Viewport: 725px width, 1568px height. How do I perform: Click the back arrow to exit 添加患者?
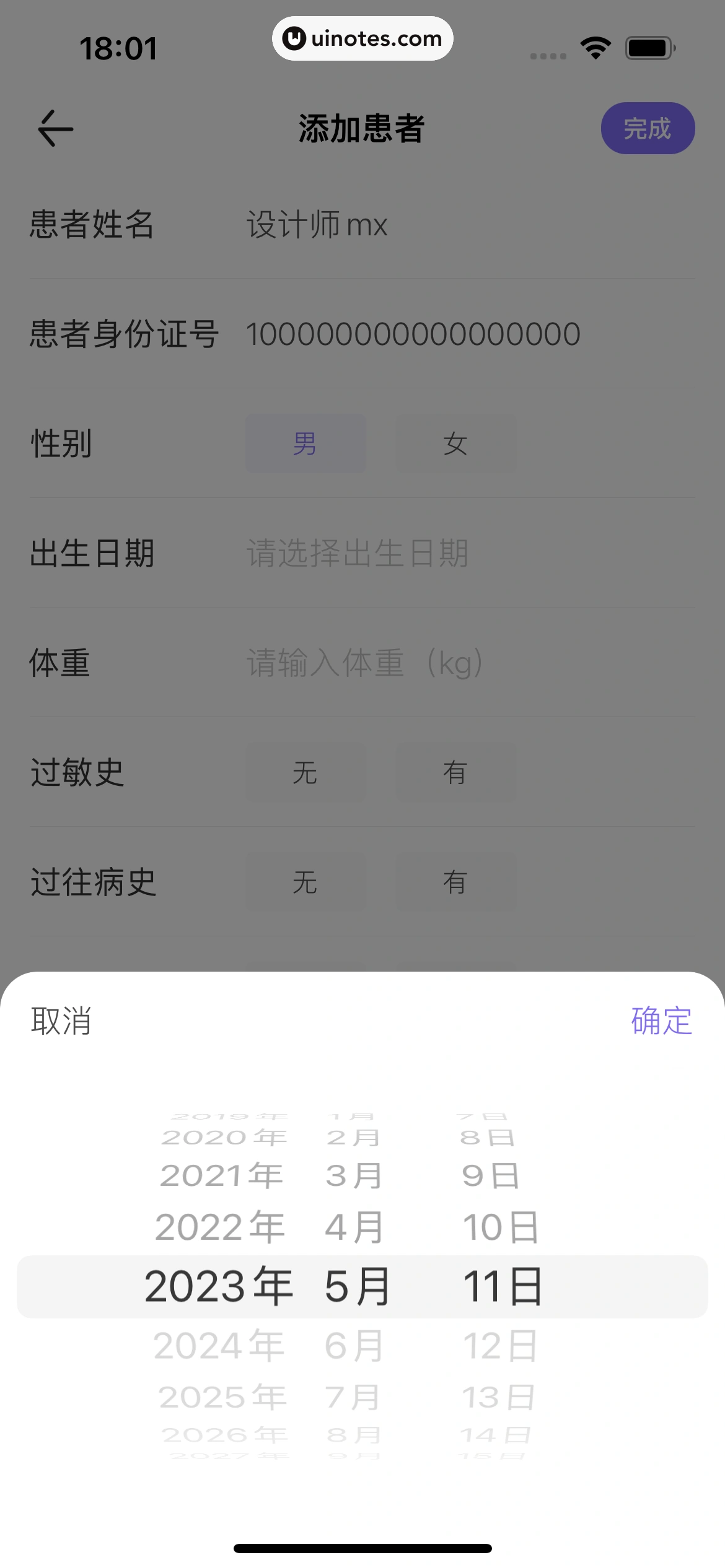tap(56, 128)
